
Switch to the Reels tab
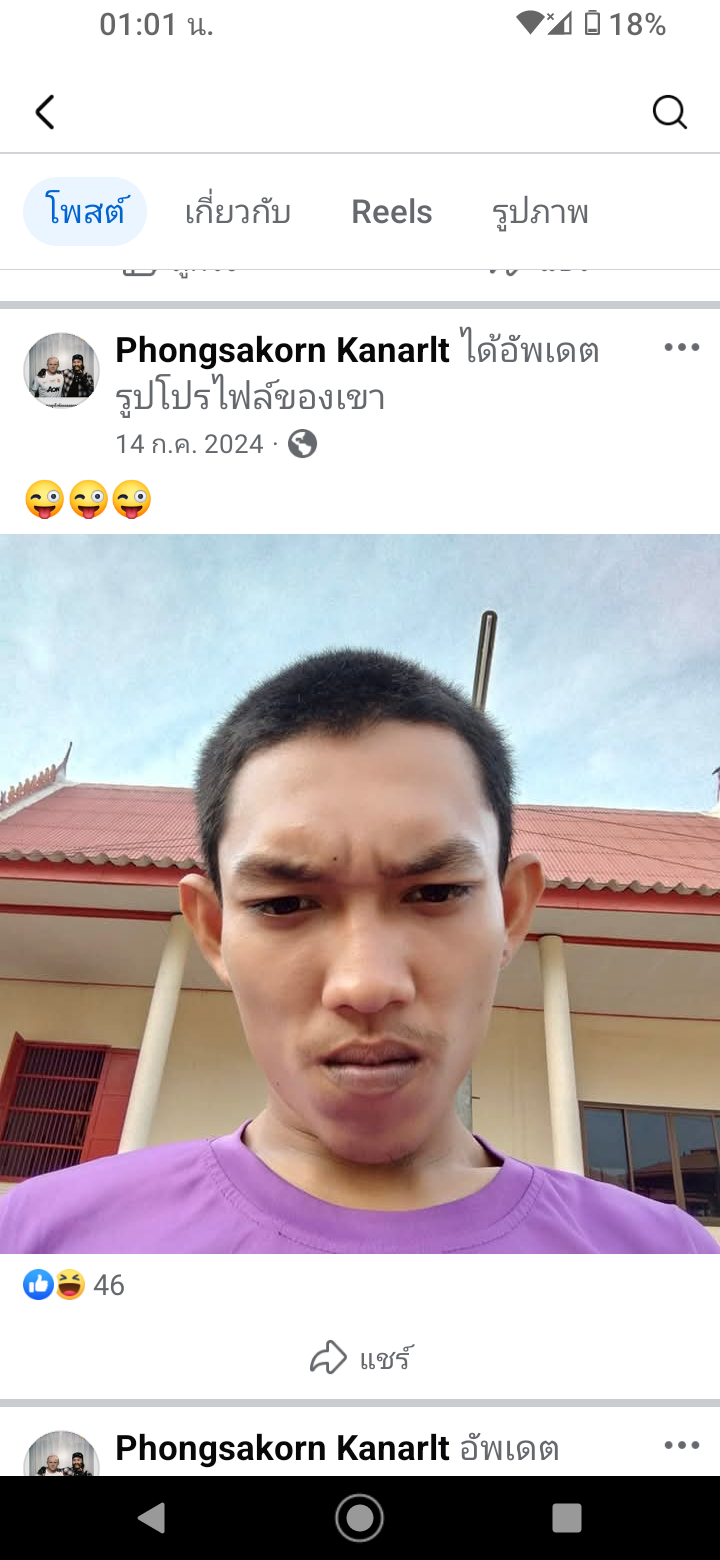point(392,212)
